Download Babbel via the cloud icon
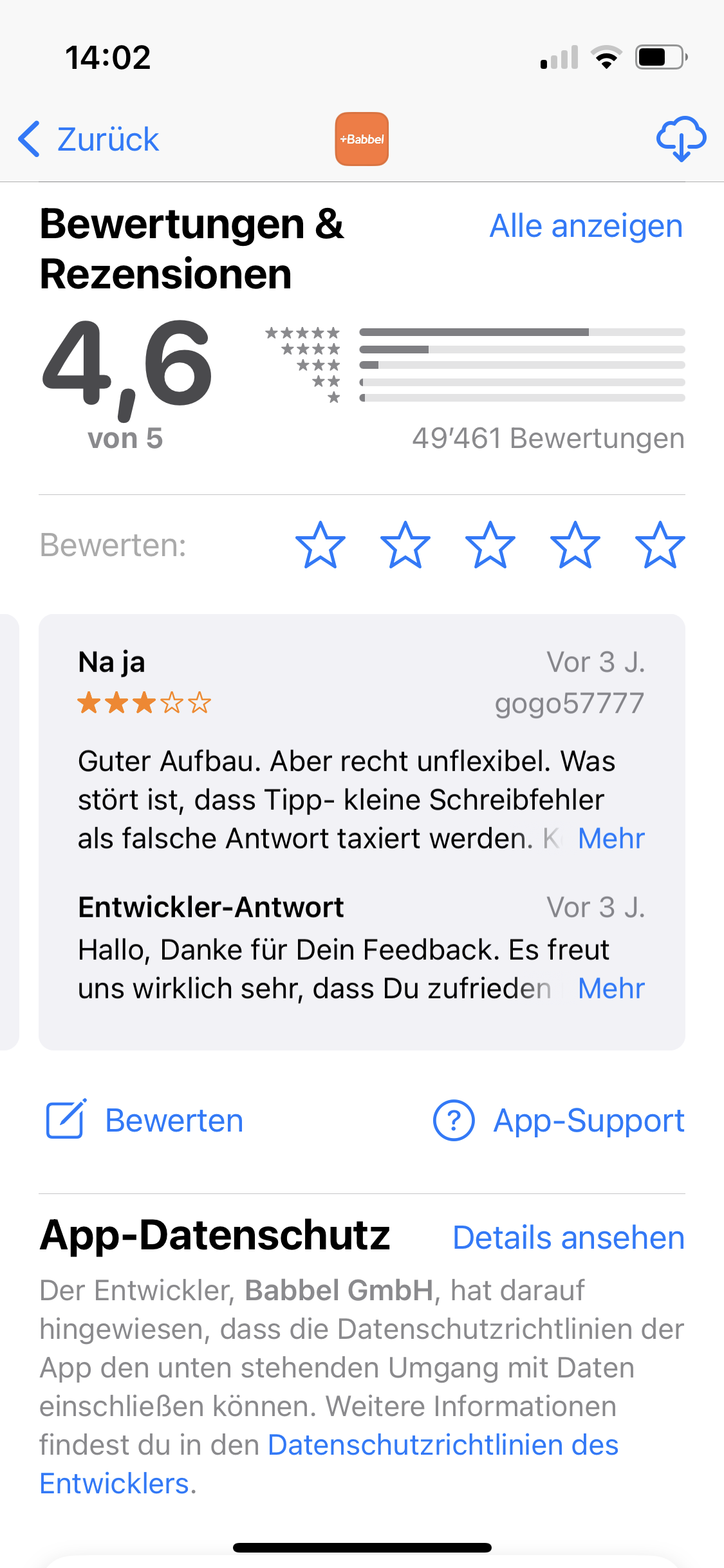The width and height of the screenshot is (724, 1568). coord(681,139)
